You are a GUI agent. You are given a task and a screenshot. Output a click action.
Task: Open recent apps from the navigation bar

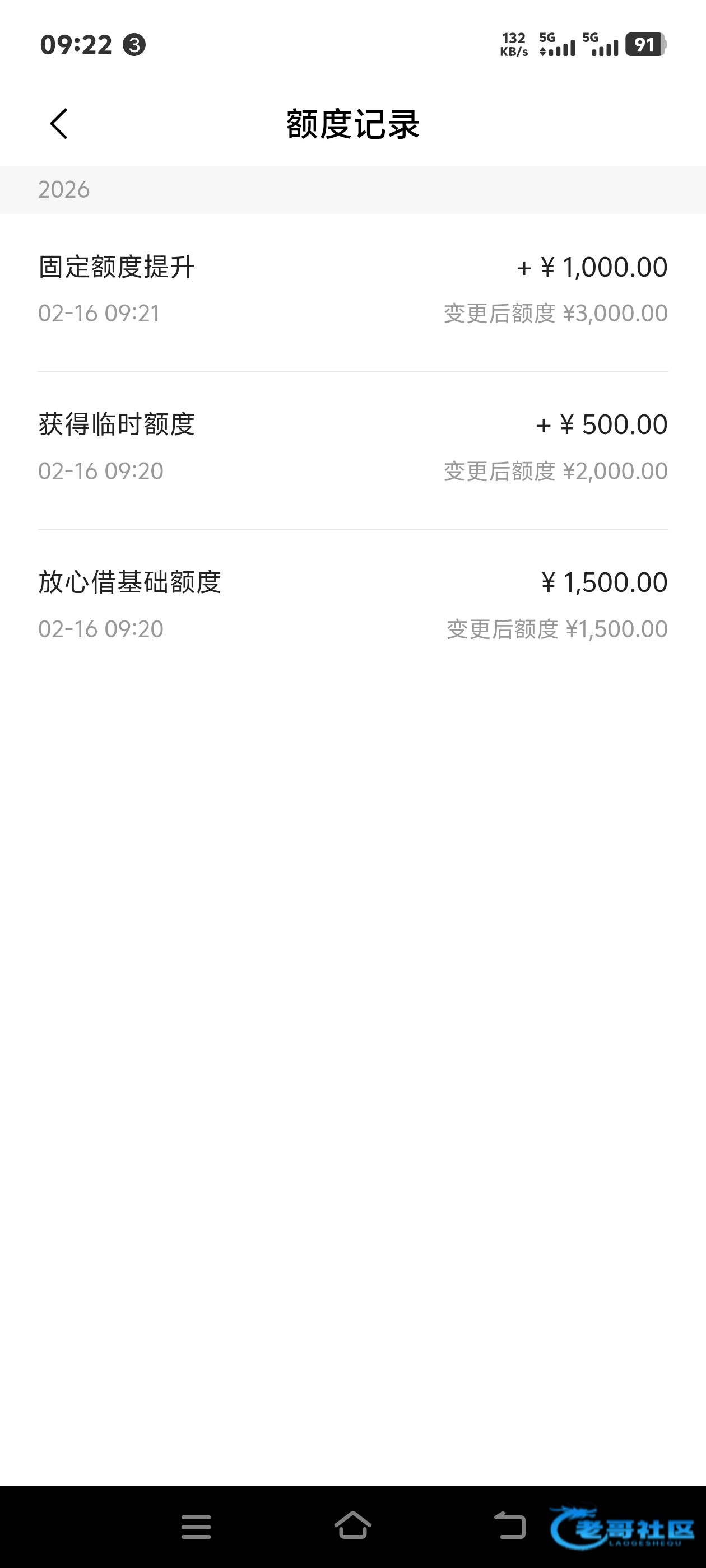196,1527
